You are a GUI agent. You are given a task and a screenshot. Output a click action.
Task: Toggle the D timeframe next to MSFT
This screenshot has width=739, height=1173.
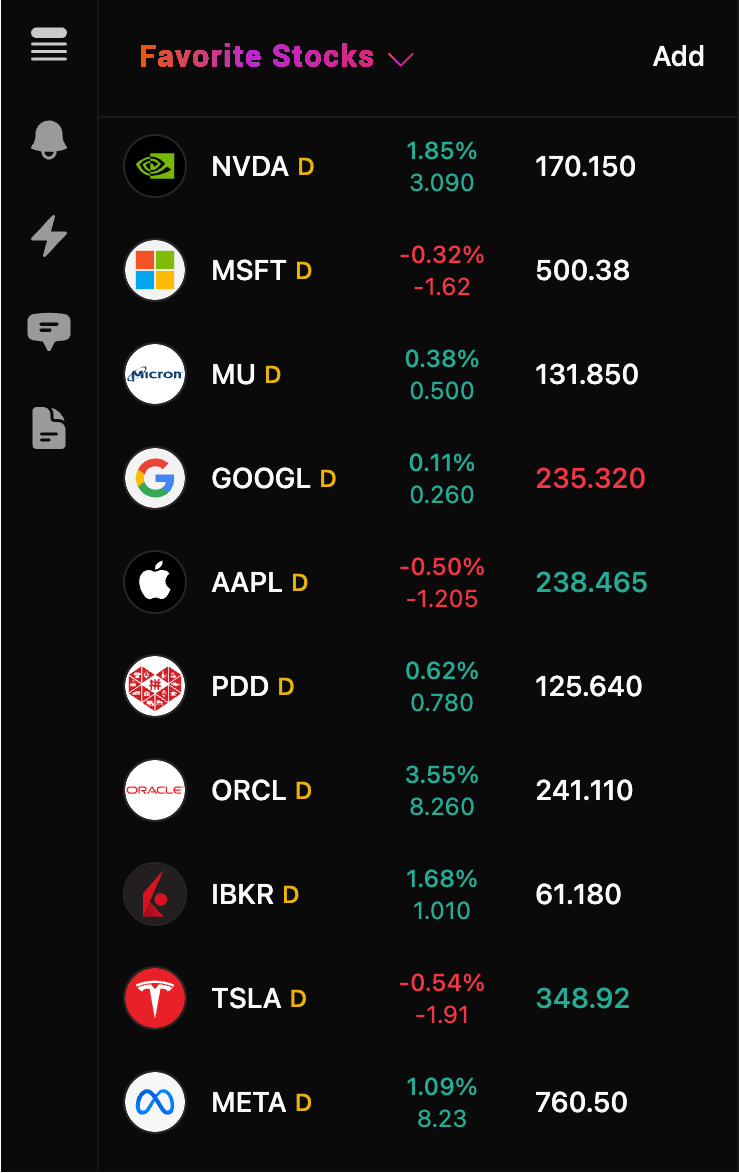click(304, 271)
